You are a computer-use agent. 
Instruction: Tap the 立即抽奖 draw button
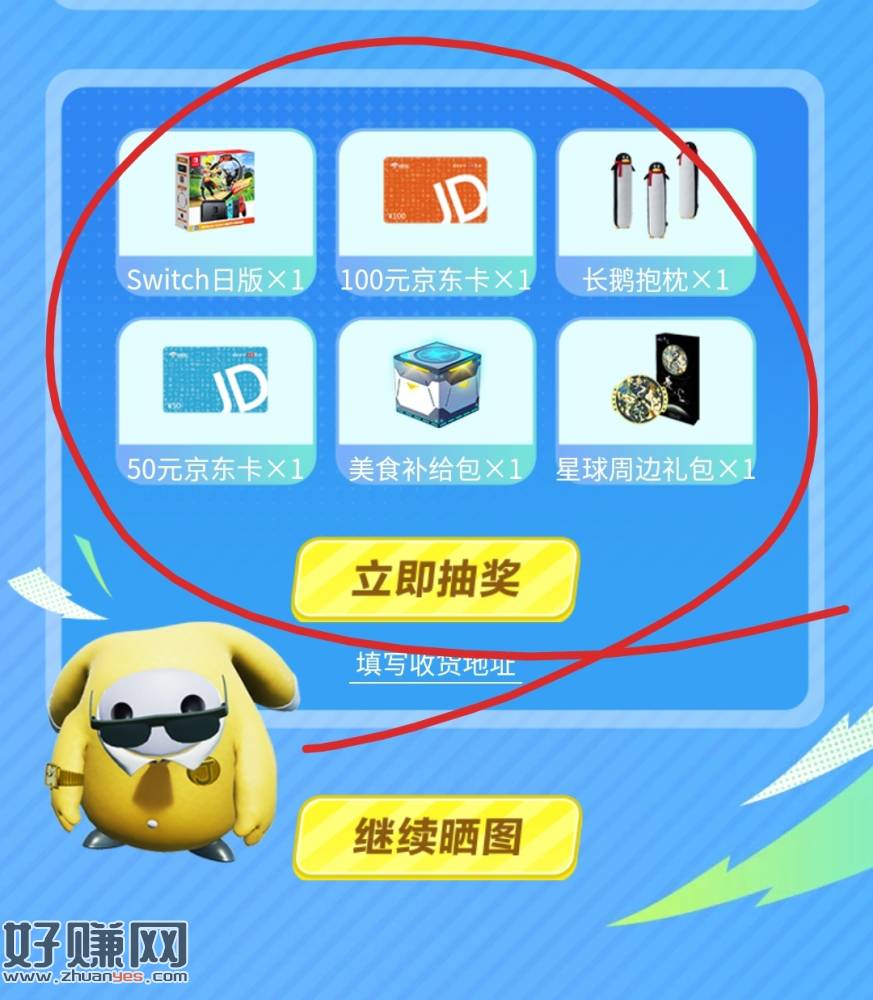pyautogui.click(x=435, y=579)
